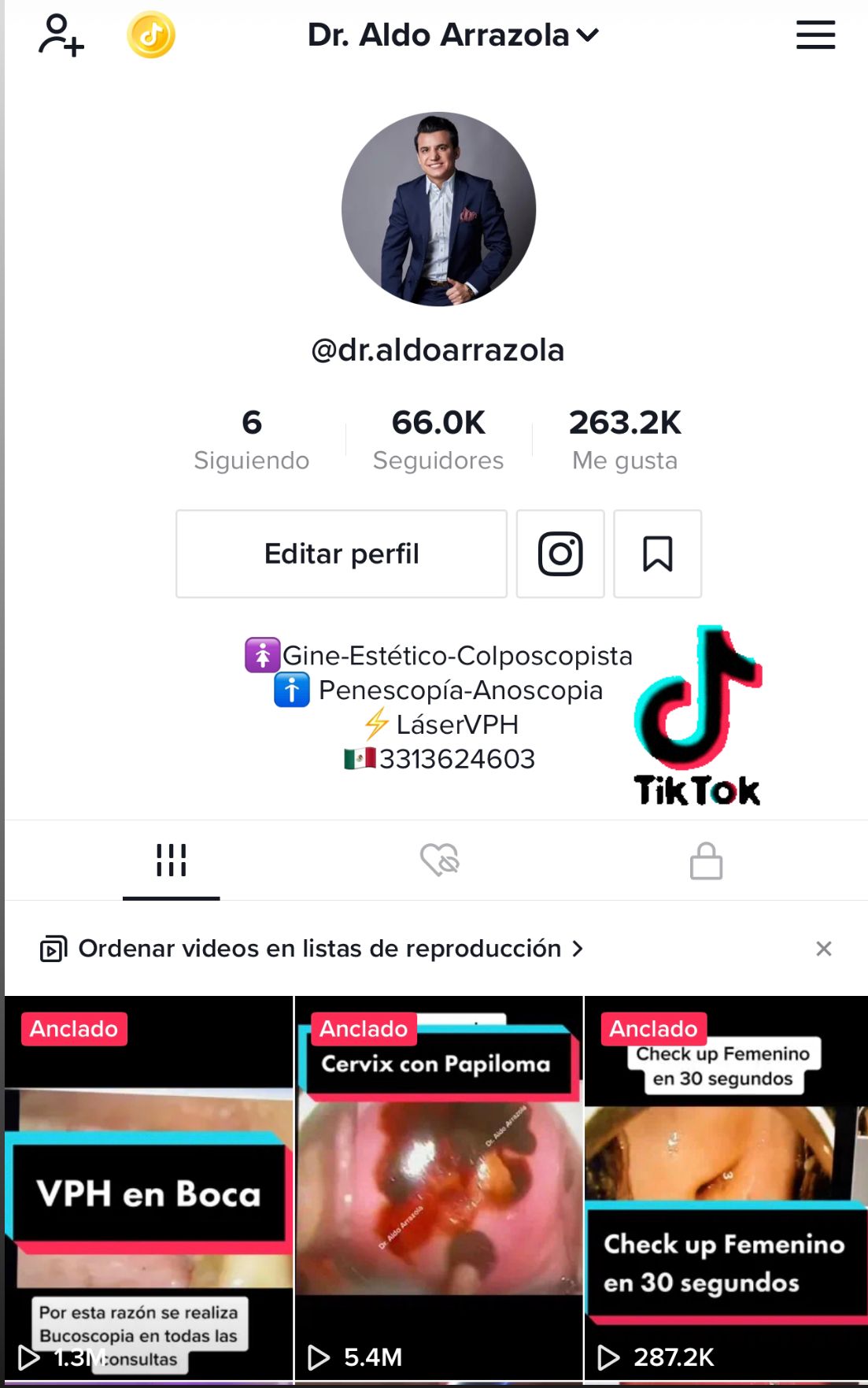This screenshot has height=1388, width=868.
Task: Play the pinned Cervix con Papiloma video
Action: pyautogui.click(x=438, y=1189)
